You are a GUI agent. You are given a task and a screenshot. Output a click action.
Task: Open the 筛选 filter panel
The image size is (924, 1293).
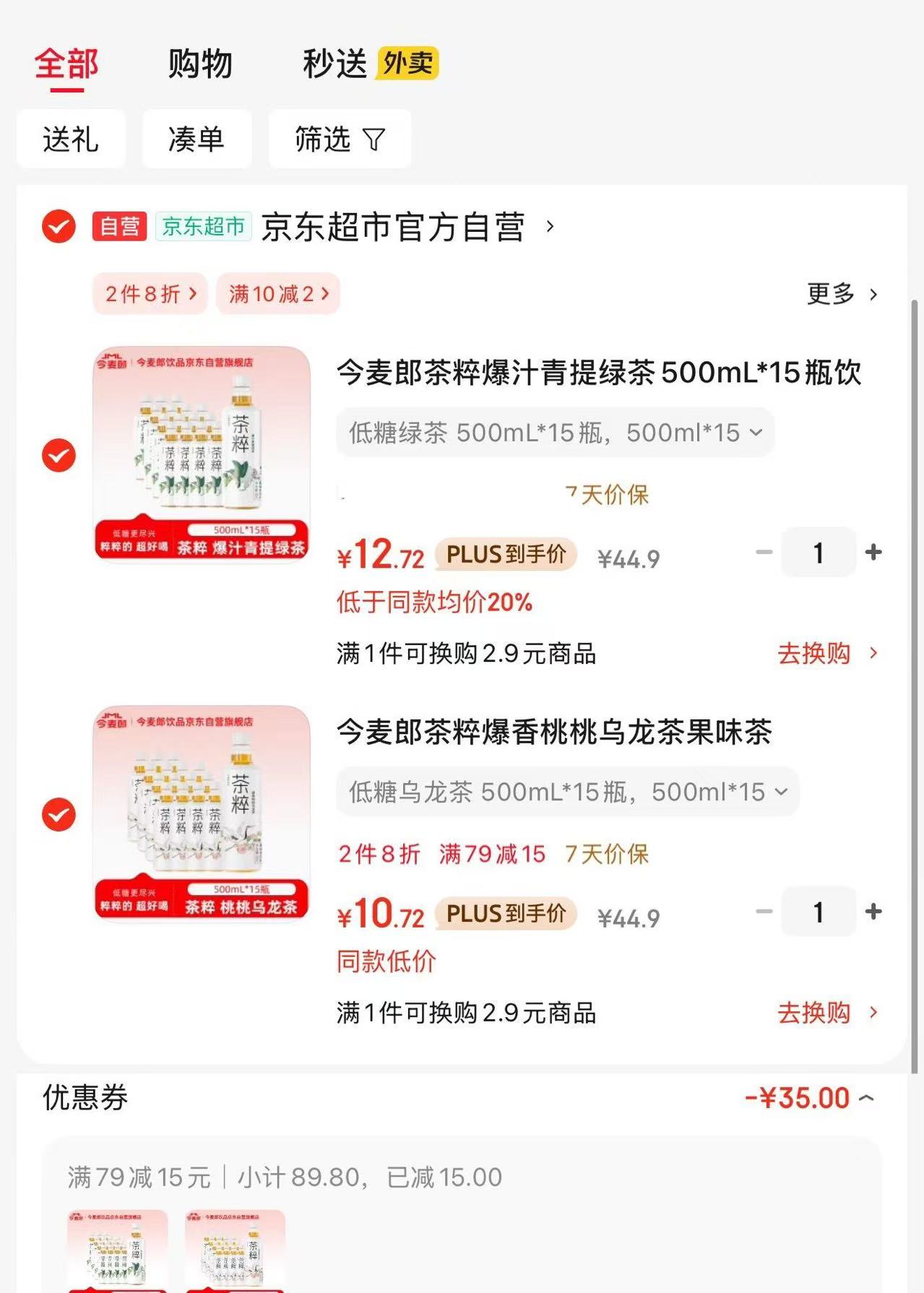[339, 140]
